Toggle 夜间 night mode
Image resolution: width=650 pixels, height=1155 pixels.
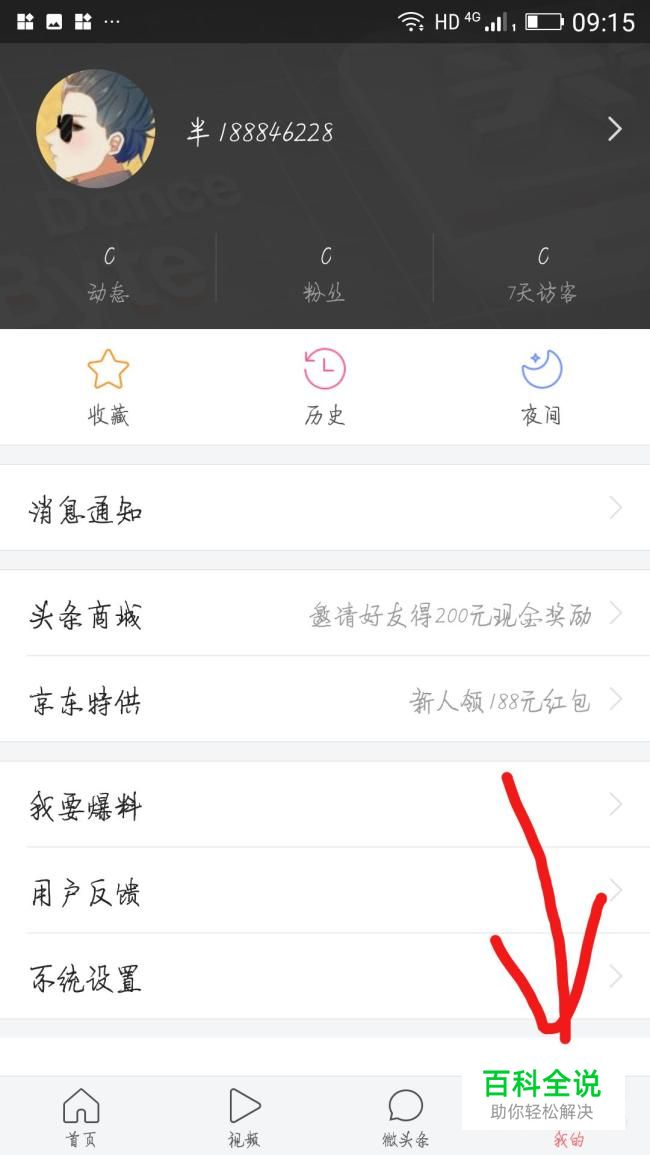tap(542, 387)
